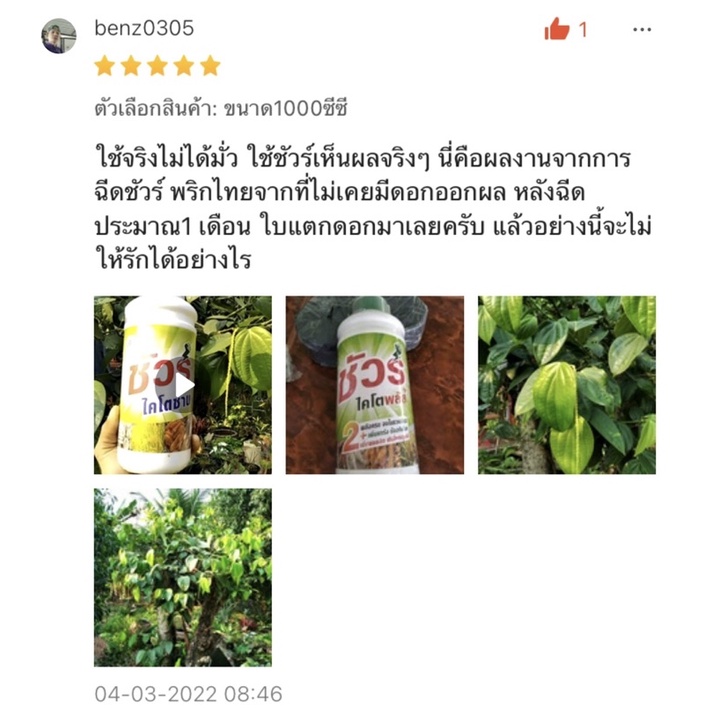This screenshot has height=712, width=712.
Task: View the close-up pepper leaves photo
Action: click(567, 385)
